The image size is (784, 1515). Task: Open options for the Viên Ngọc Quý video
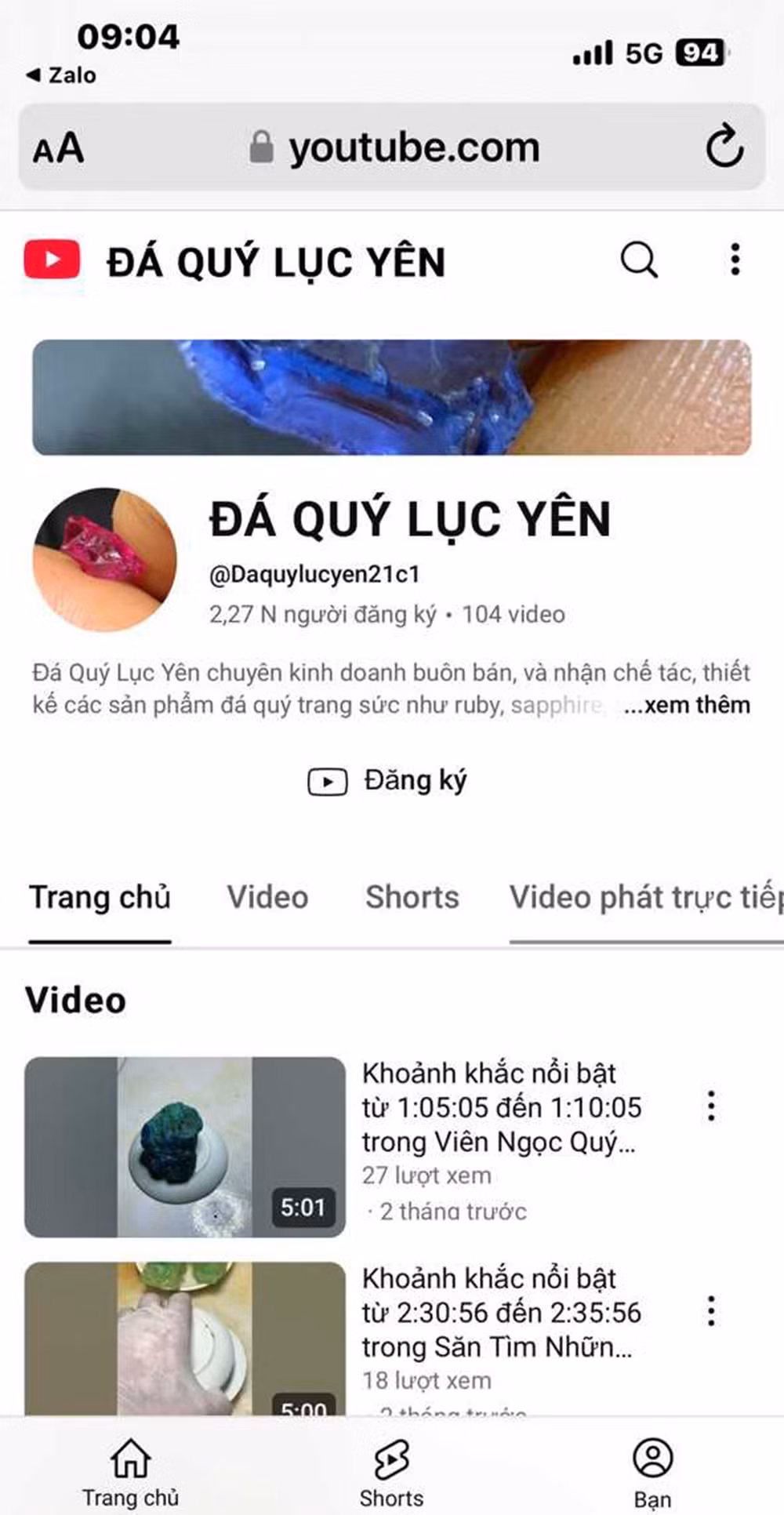point(711,1106)
